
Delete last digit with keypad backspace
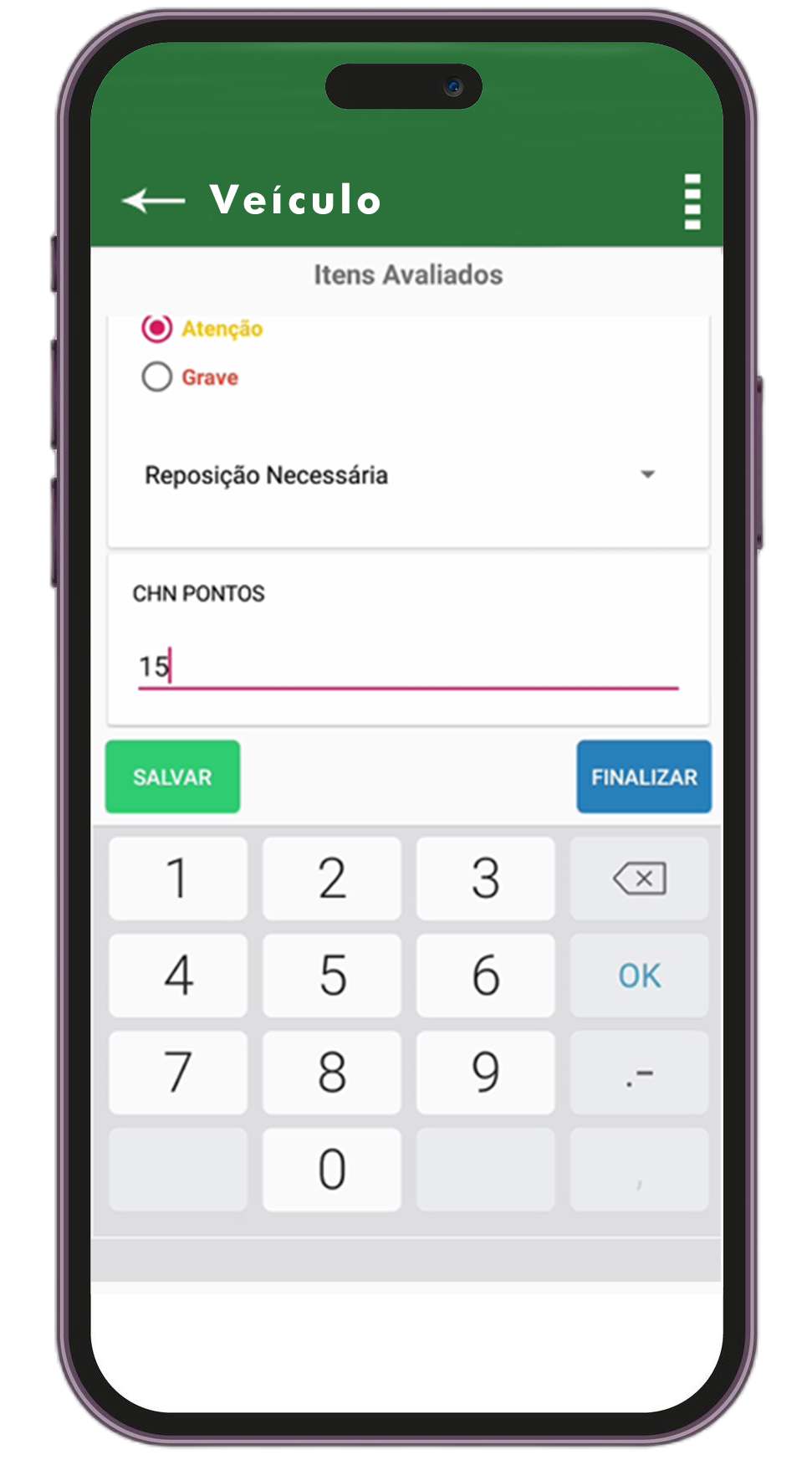coord(639,879)
